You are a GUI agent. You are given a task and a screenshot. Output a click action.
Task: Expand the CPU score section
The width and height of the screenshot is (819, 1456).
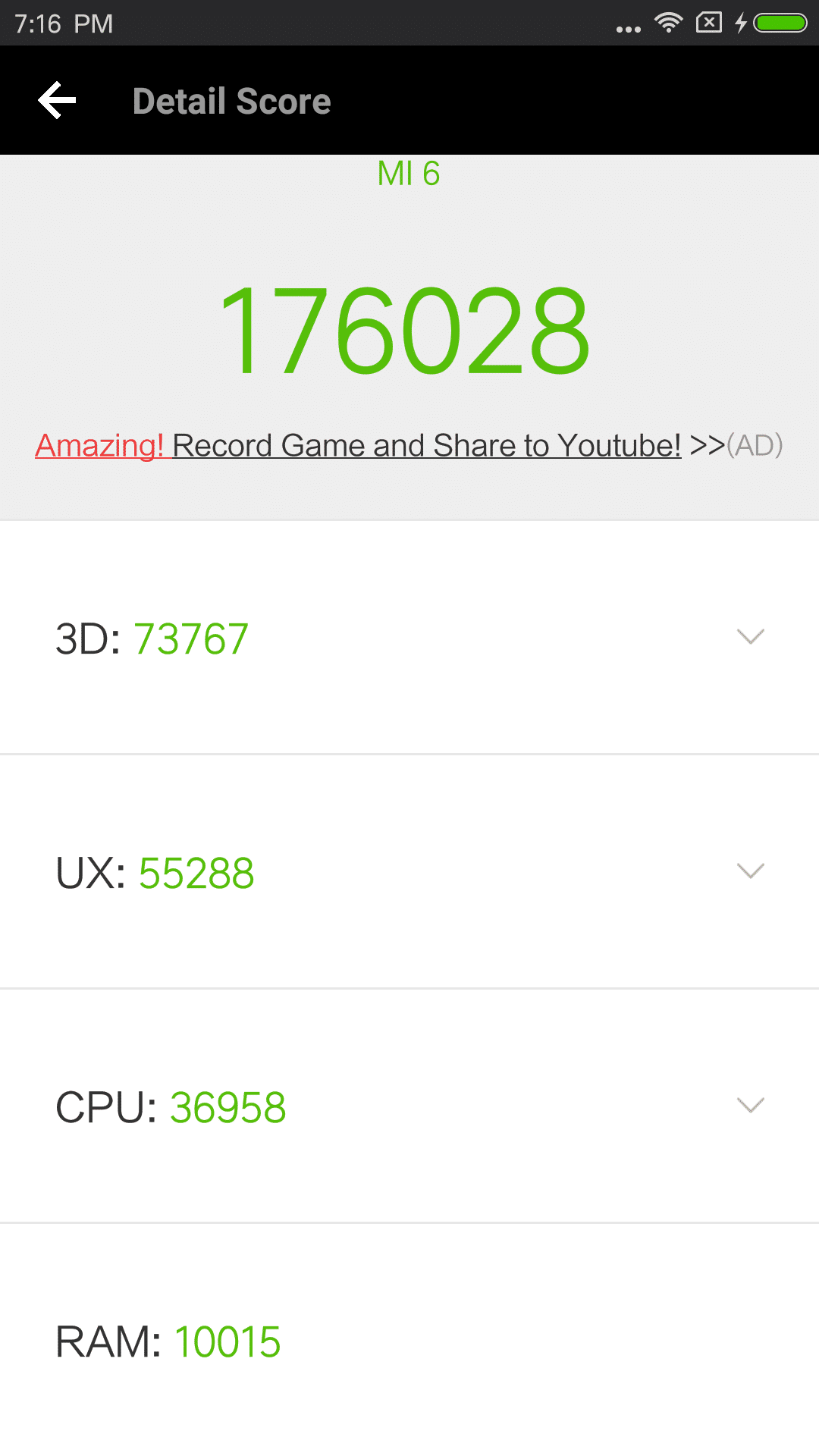409,1106
